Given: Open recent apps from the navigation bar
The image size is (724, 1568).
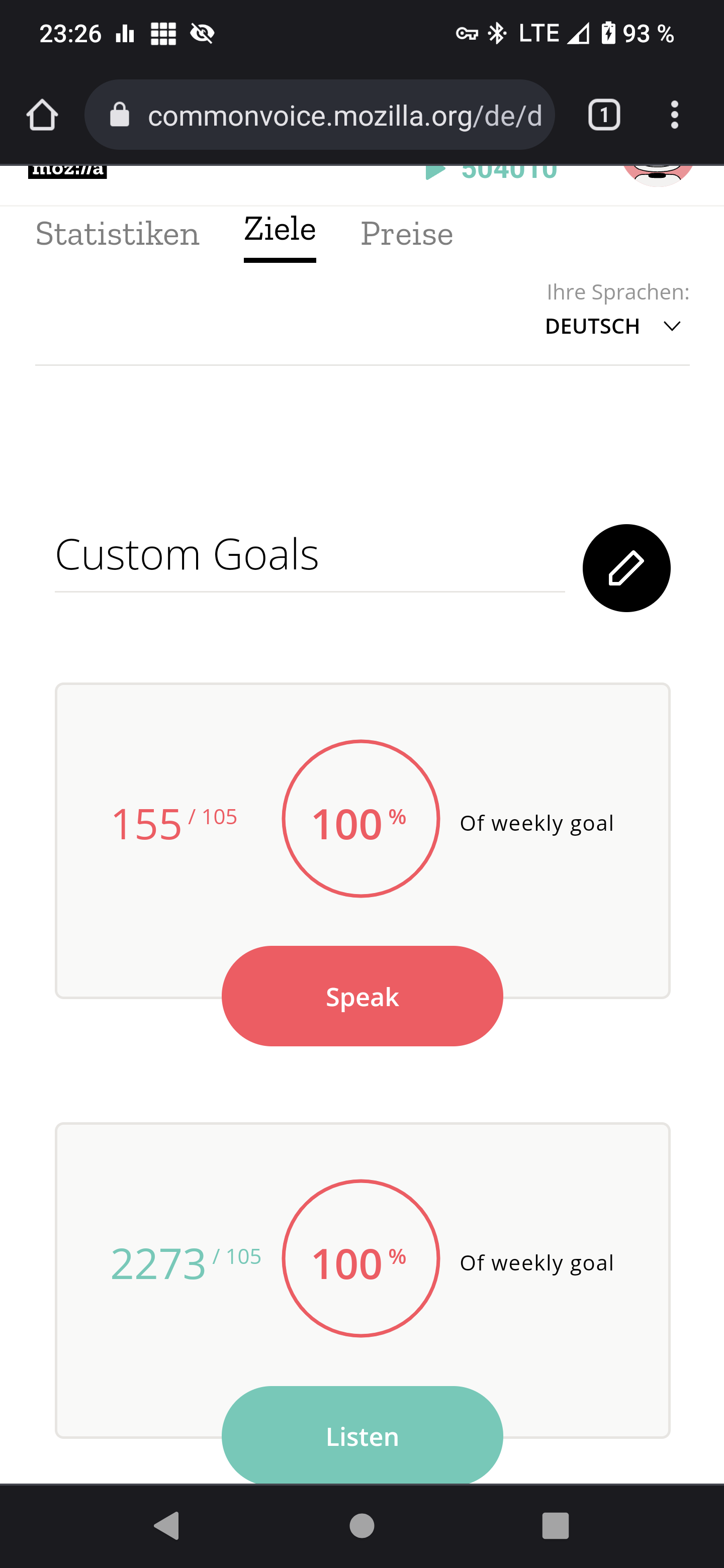Looking at the screenshot, I should click(556, 1525).
